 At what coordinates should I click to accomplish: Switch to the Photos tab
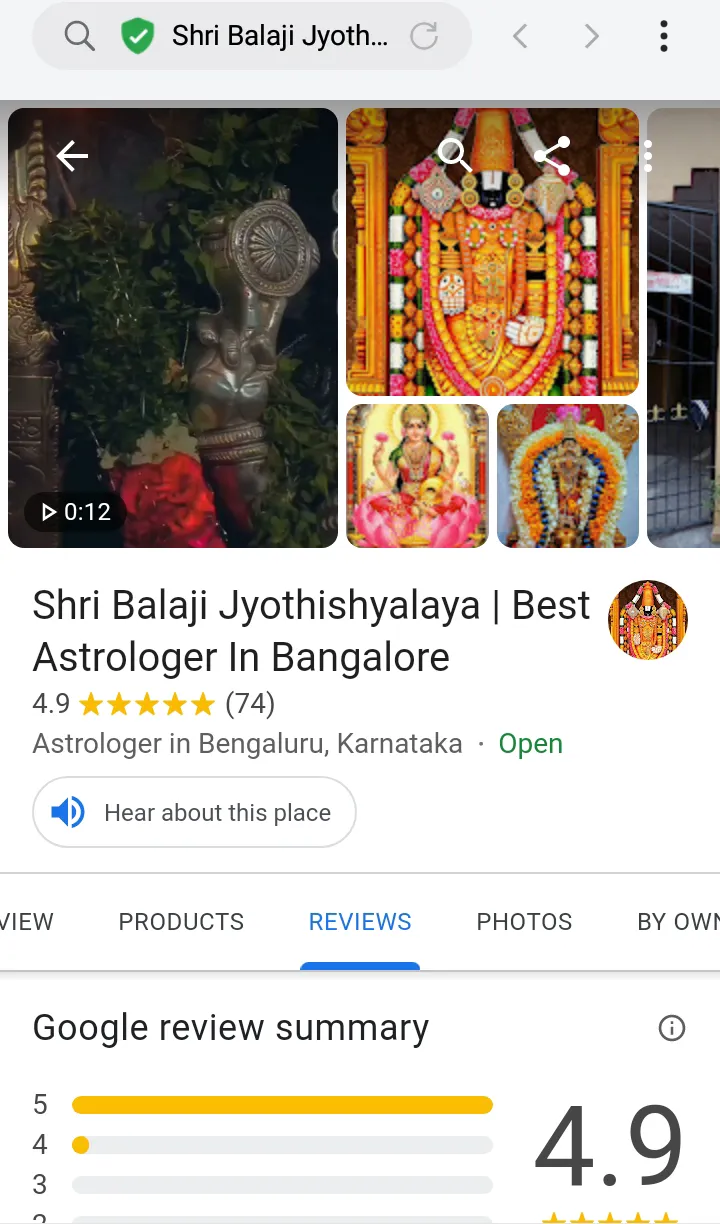(524, 922)
